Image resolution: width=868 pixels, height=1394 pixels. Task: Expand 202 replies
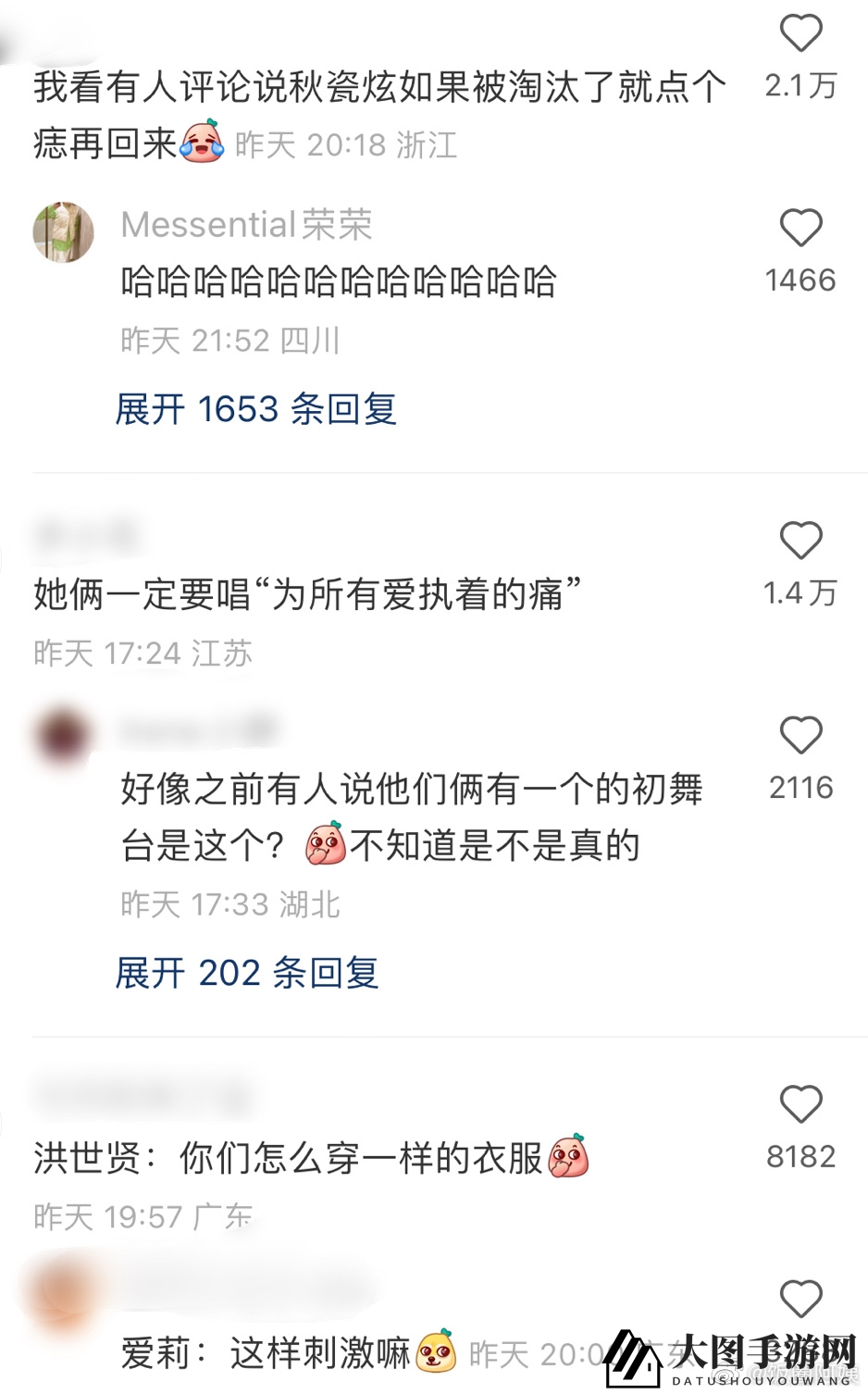[x=246, y=973]
